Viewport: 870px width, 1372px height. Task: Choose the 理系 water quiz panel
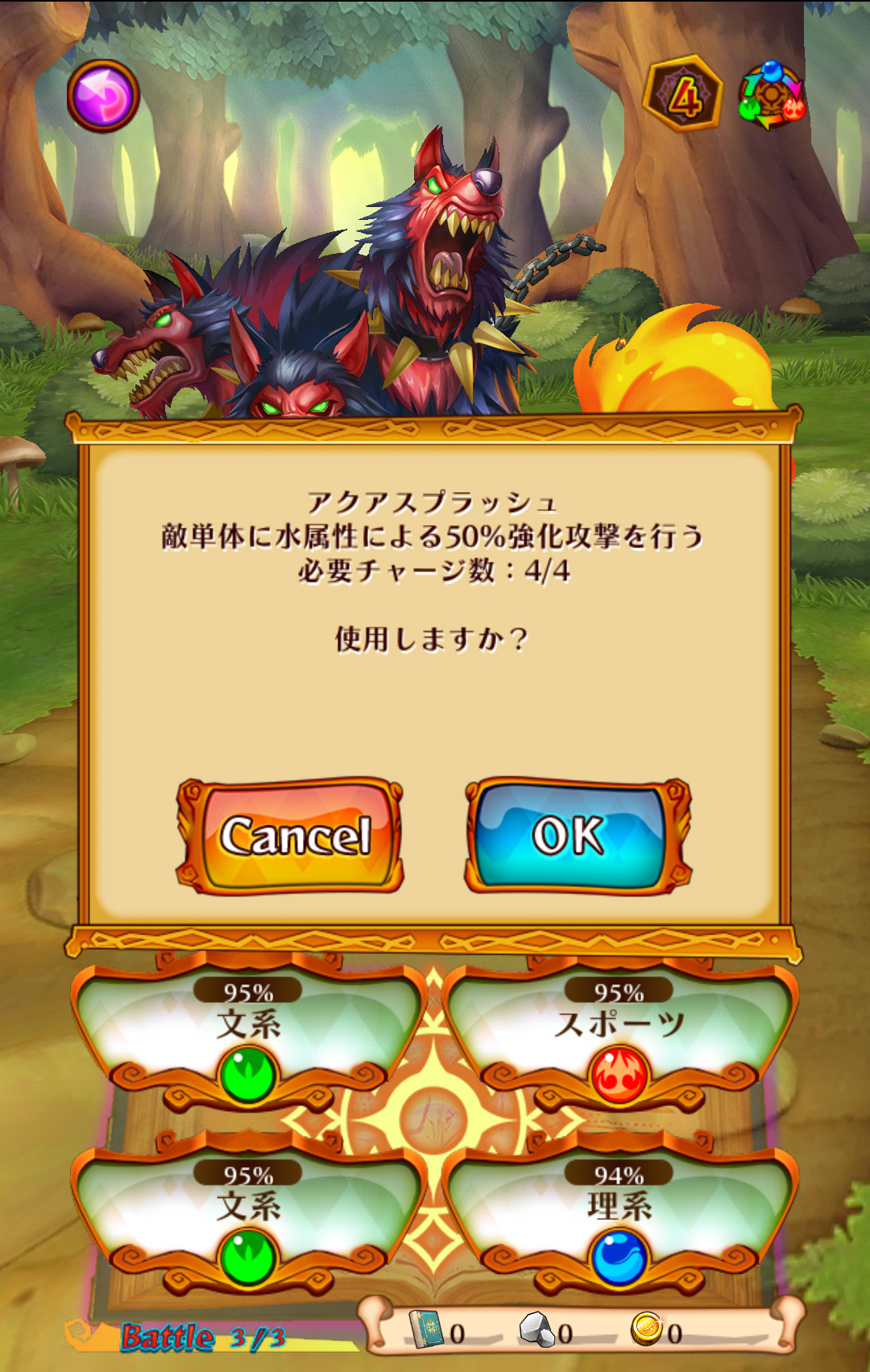[619, 1217]
